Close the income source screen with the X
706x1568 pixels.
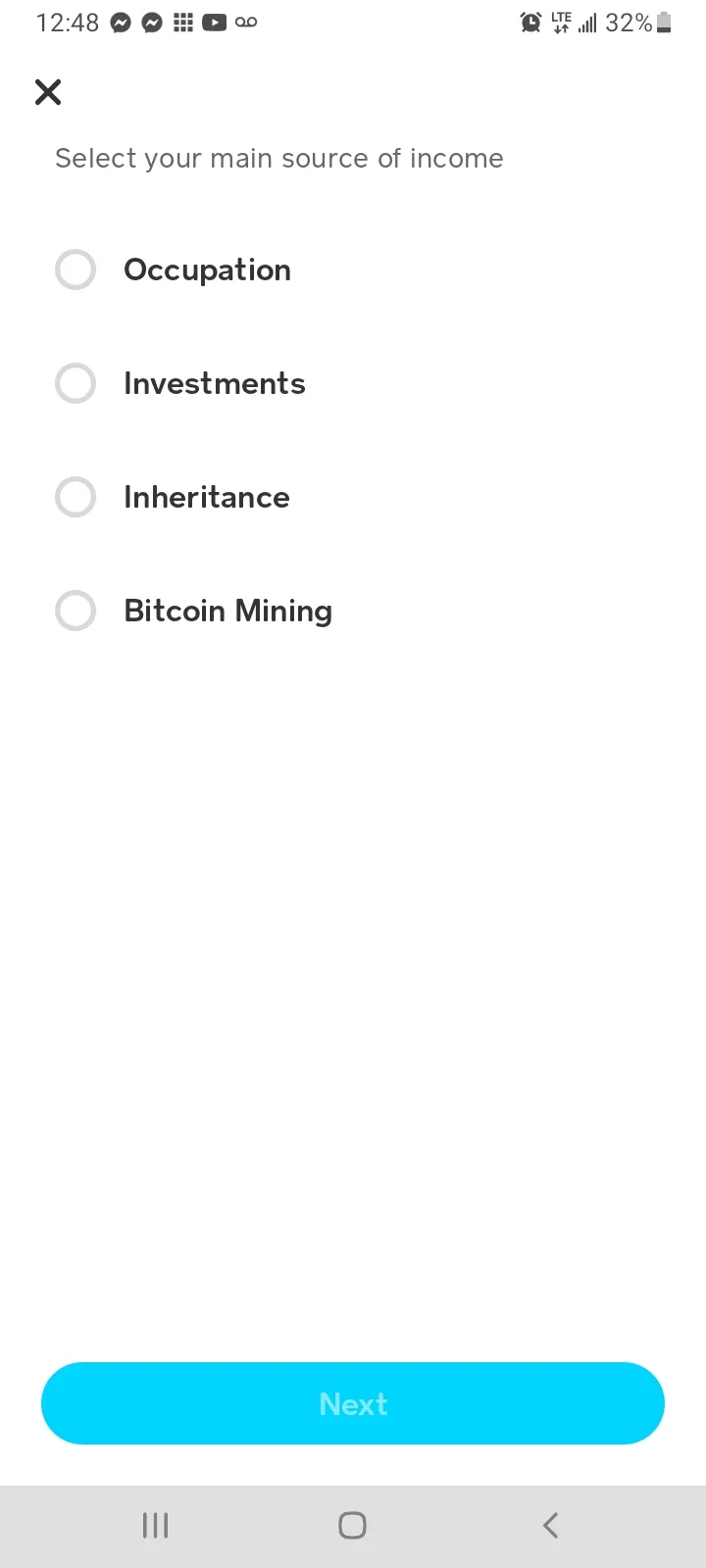(48, 92)
